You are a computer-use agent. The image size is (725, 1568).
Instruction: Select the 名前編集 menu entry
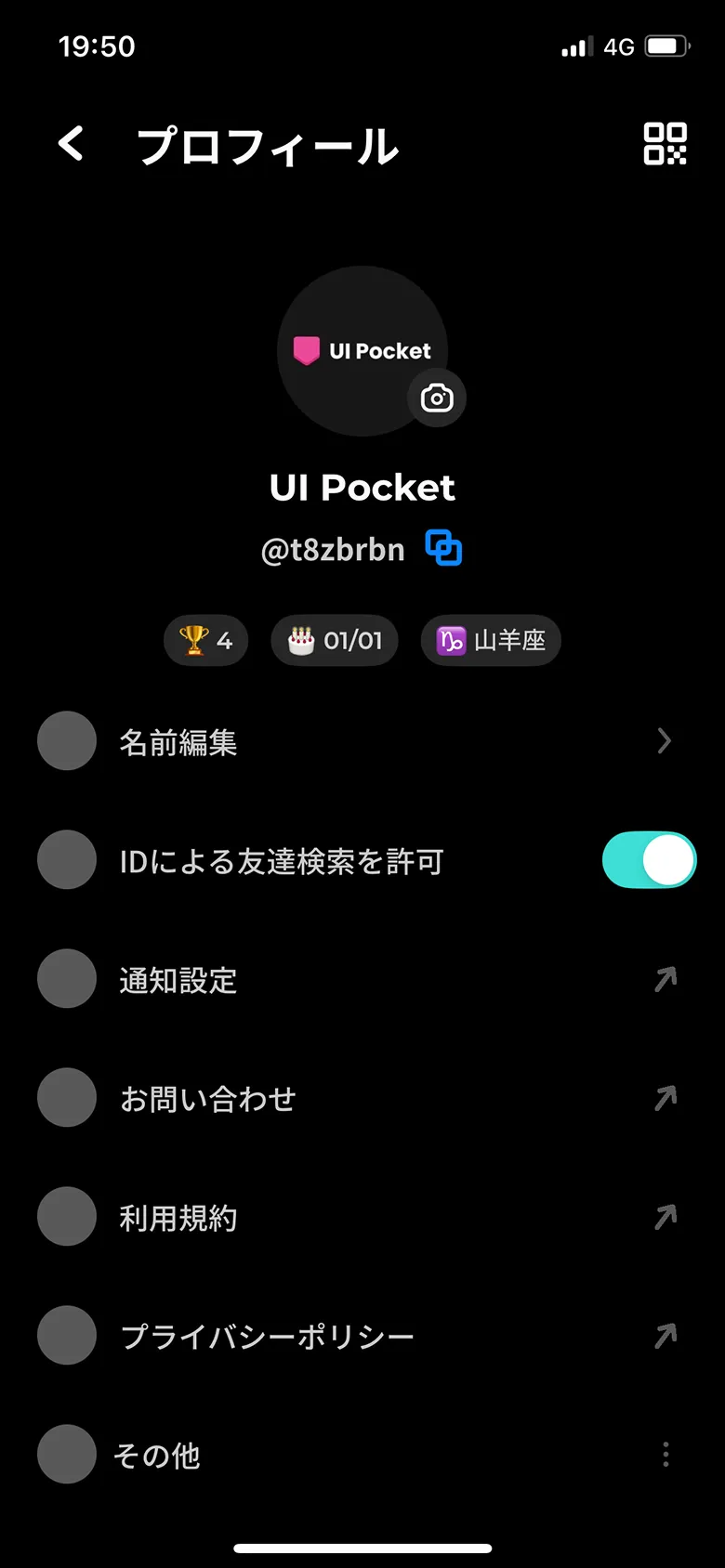(178, 740)
